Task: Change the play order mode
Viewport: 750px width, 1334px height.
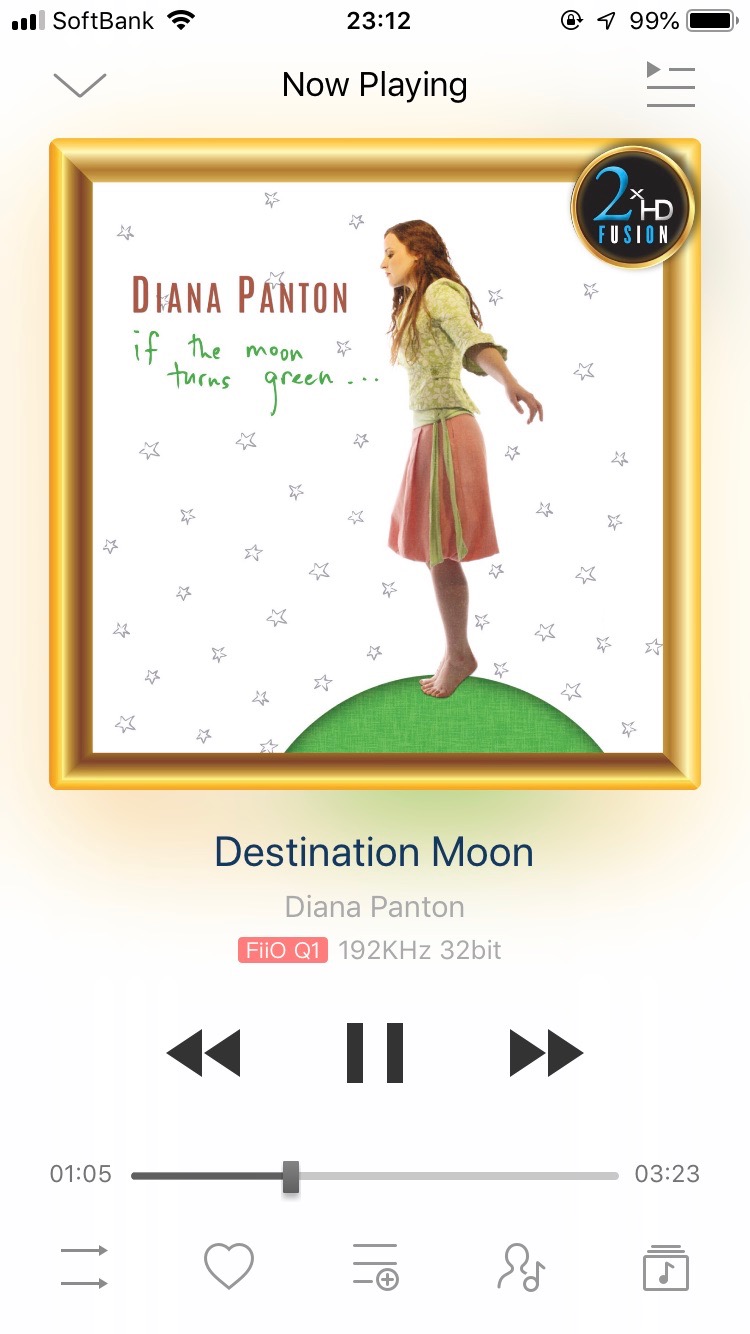Action: tap(84, 1267)
